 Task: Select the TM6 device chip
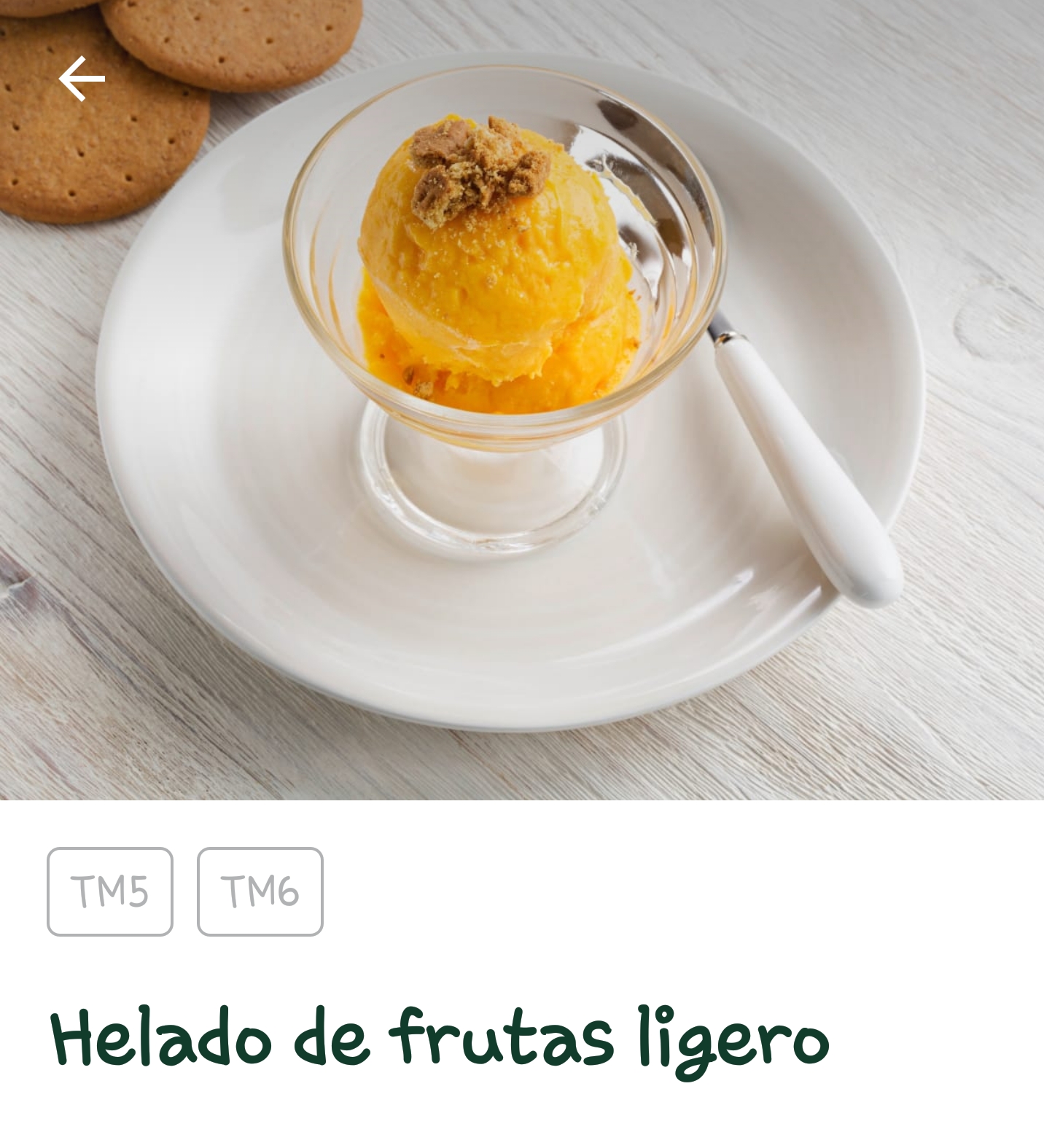tap(260, 891)
